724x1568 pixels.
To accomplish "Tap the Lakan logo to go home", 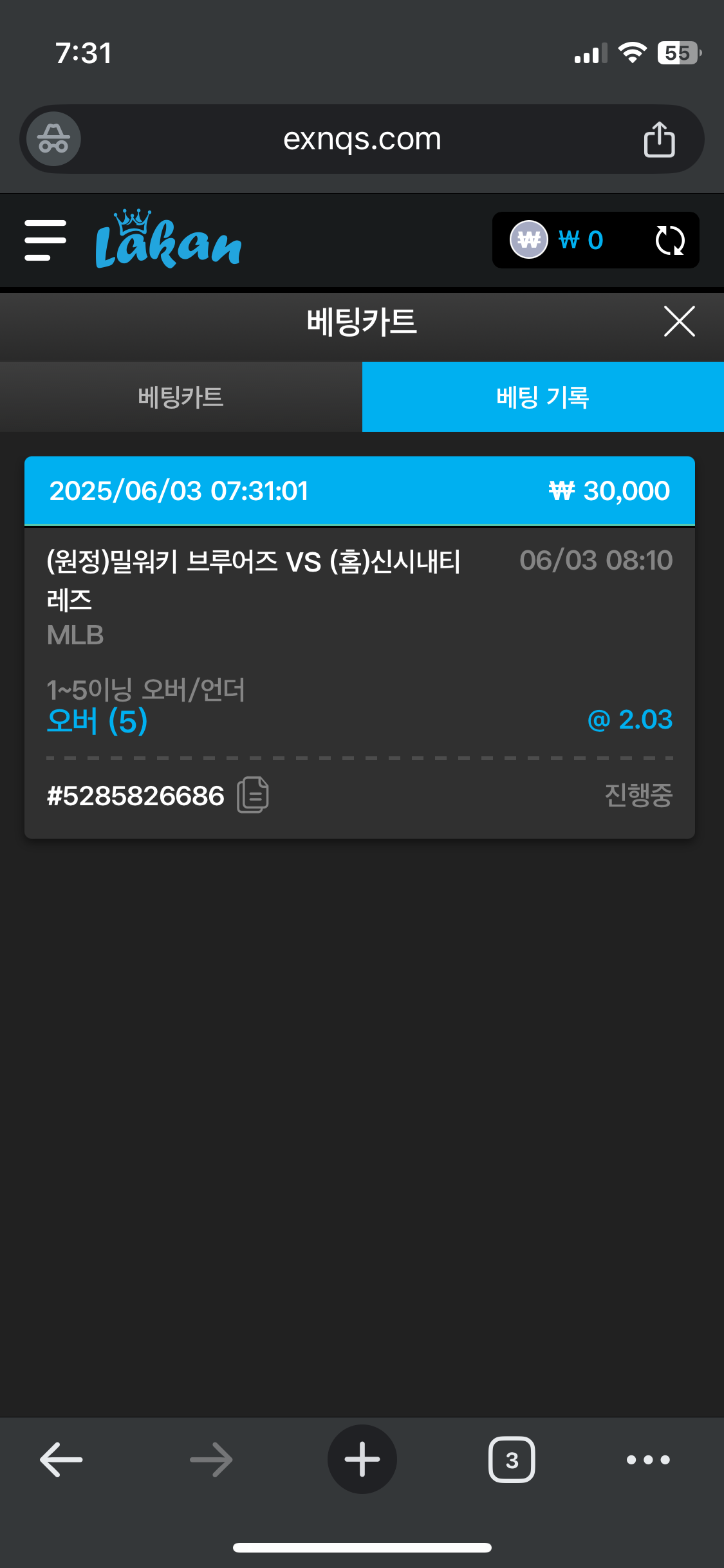I will click(x=167, y=240).
